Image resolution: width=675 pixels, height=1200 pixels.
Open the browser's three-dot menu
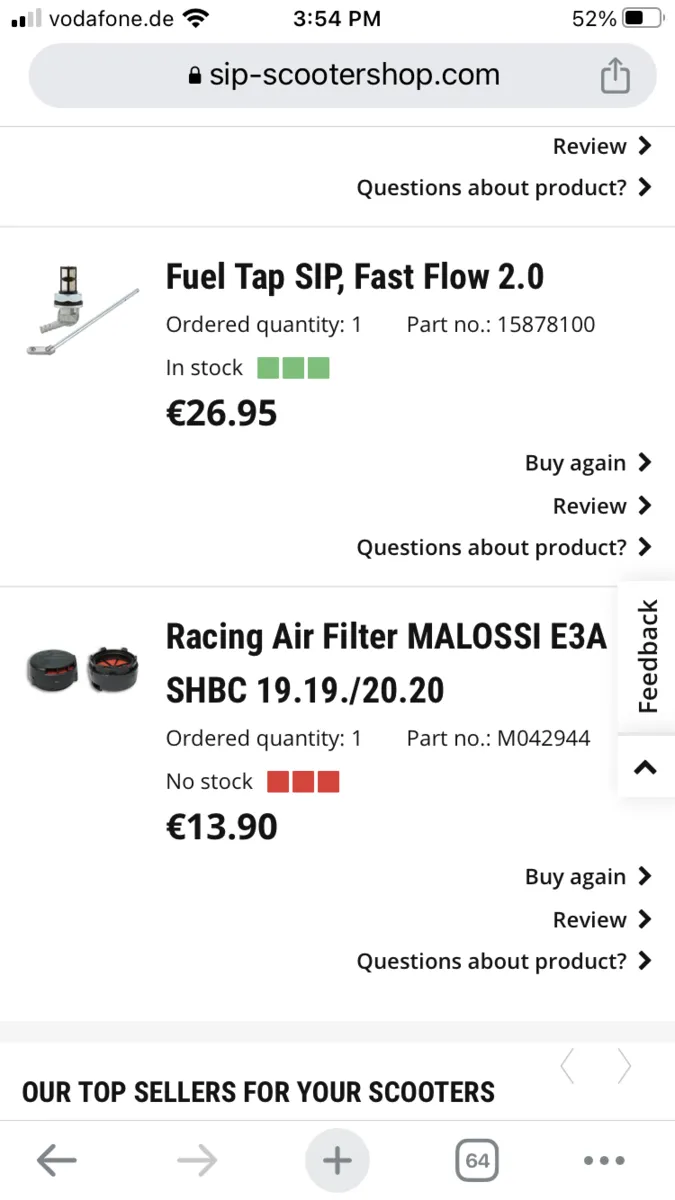604,1161
